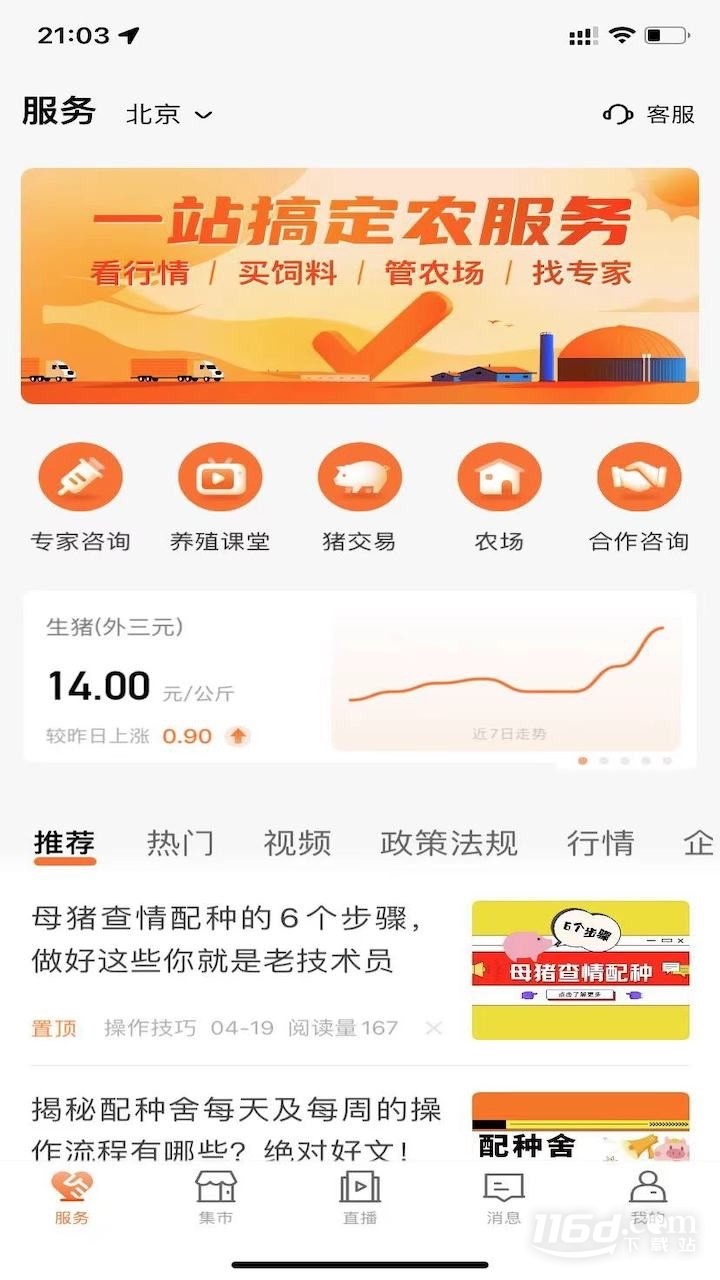
Task: Contact 客服 customer service
Action: (x=649, y=114)
